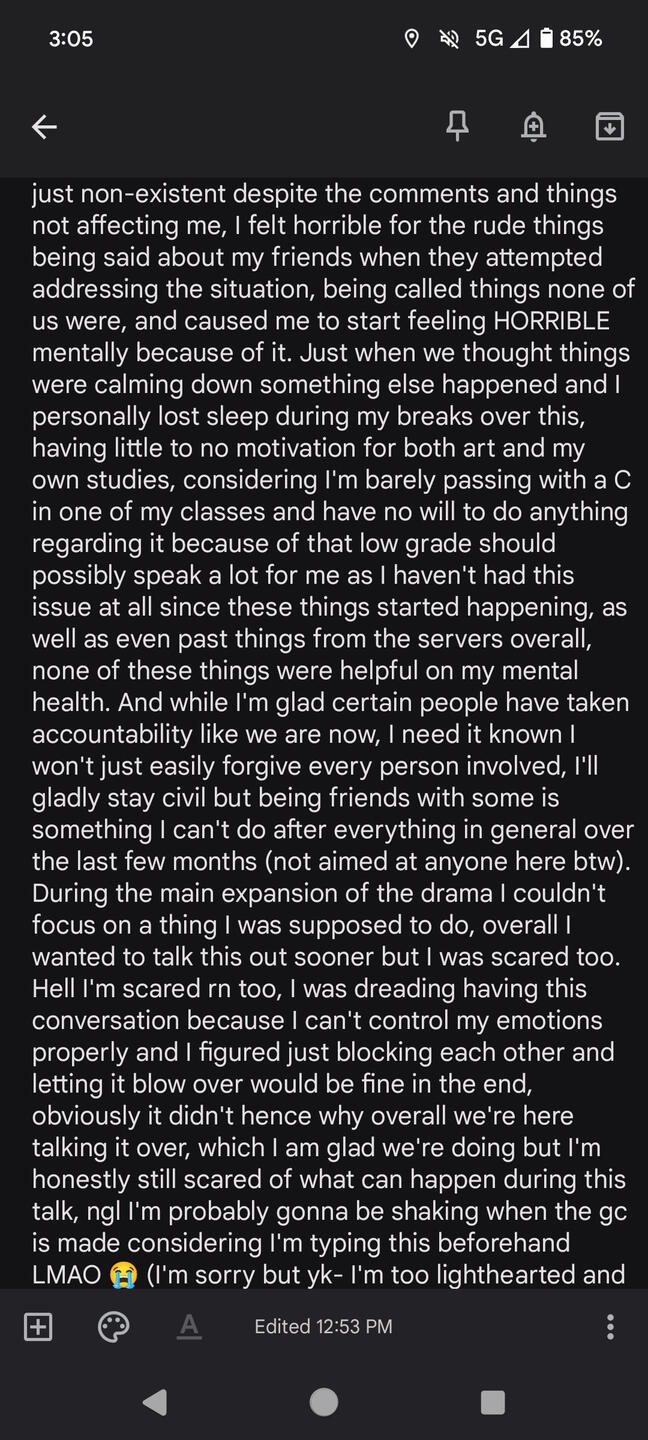The height and width of the screenshot is (1440, 648).
Task: Open the text formatting options
Action: click(x=188, y=1326)
